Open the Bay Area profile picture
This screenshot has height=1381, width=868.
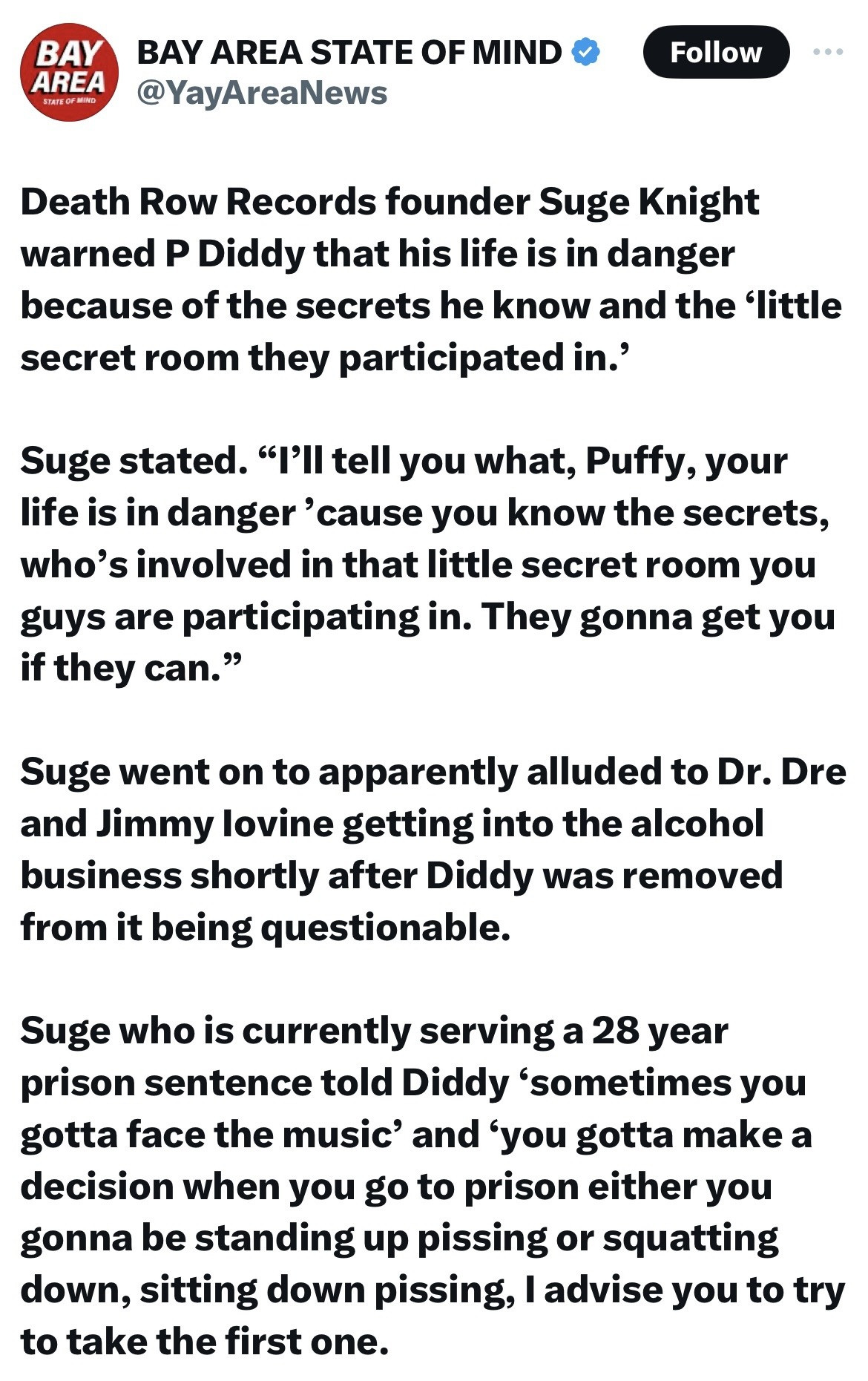[68, 73]
